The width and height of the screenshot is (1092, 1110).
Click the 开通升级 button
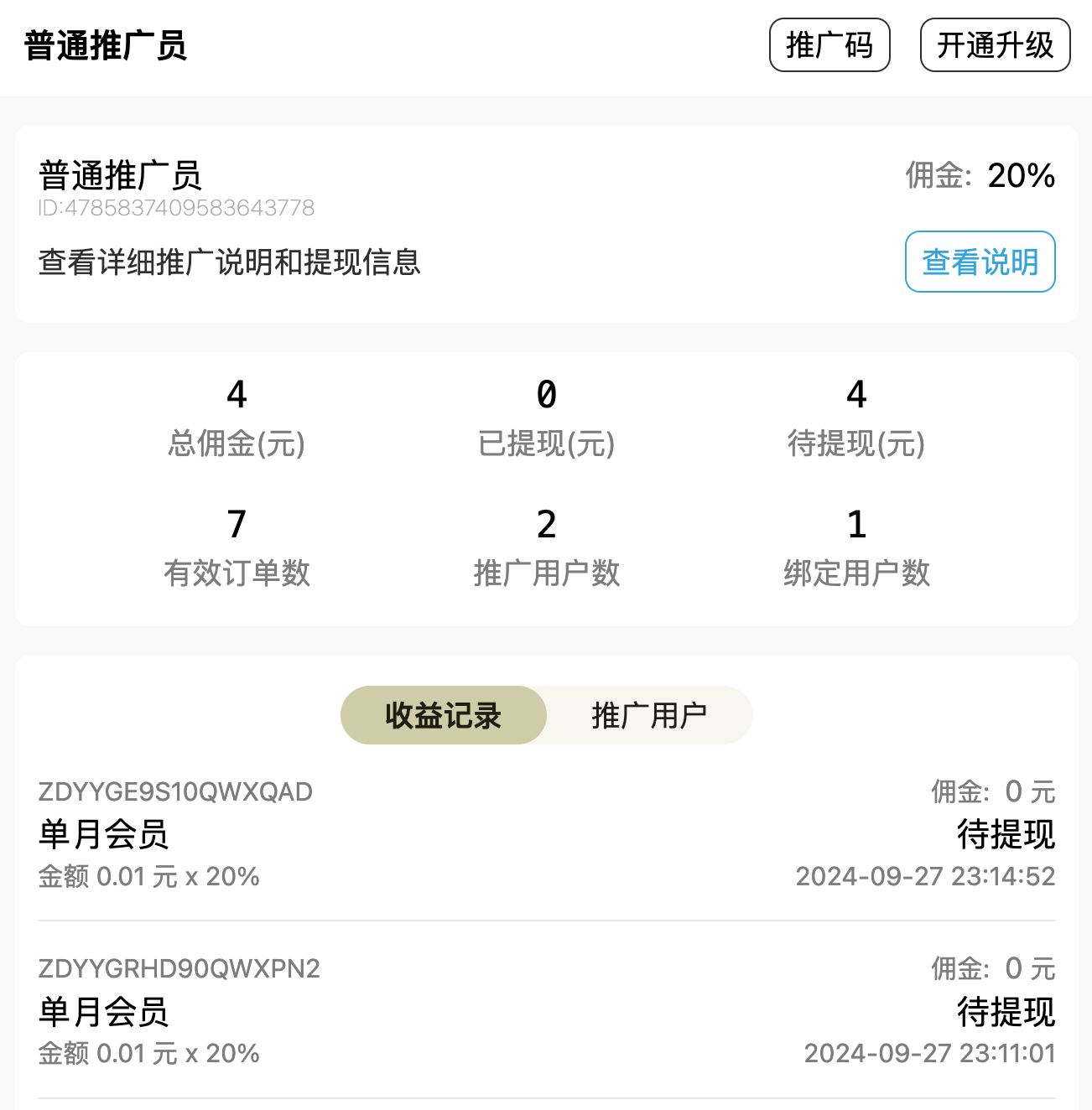[x=994, y=45]
